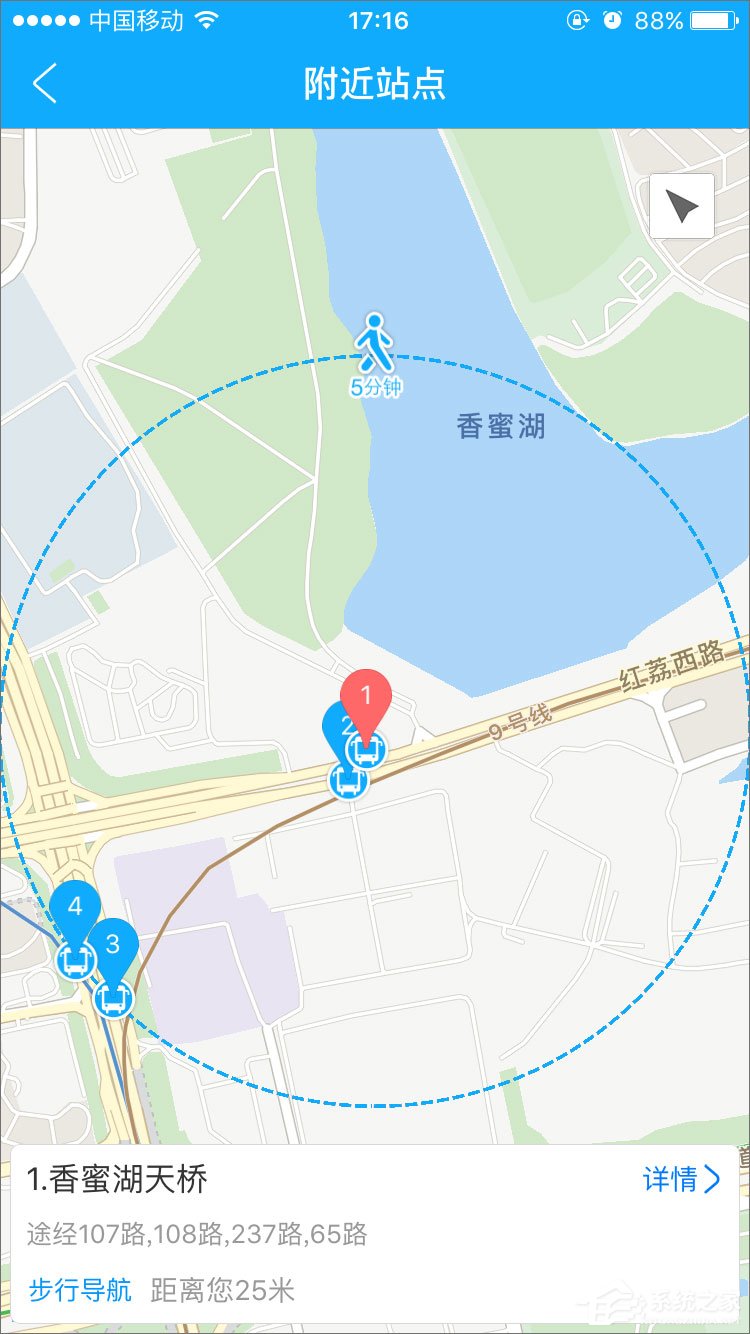Start 步行导航 to the station

click(x=80, y=1290)
